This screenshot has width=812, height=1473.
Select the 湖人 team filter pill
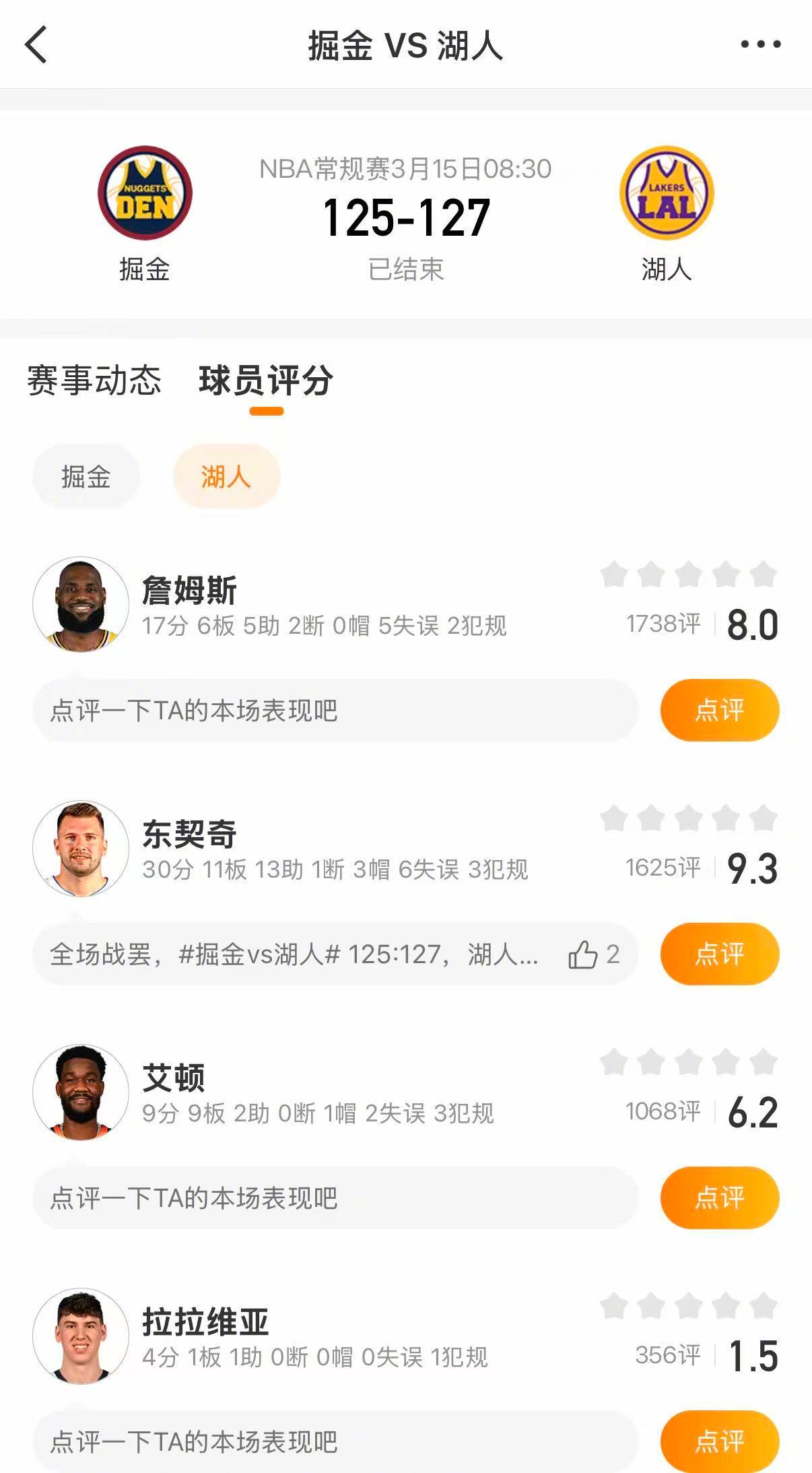pos(226,476)
